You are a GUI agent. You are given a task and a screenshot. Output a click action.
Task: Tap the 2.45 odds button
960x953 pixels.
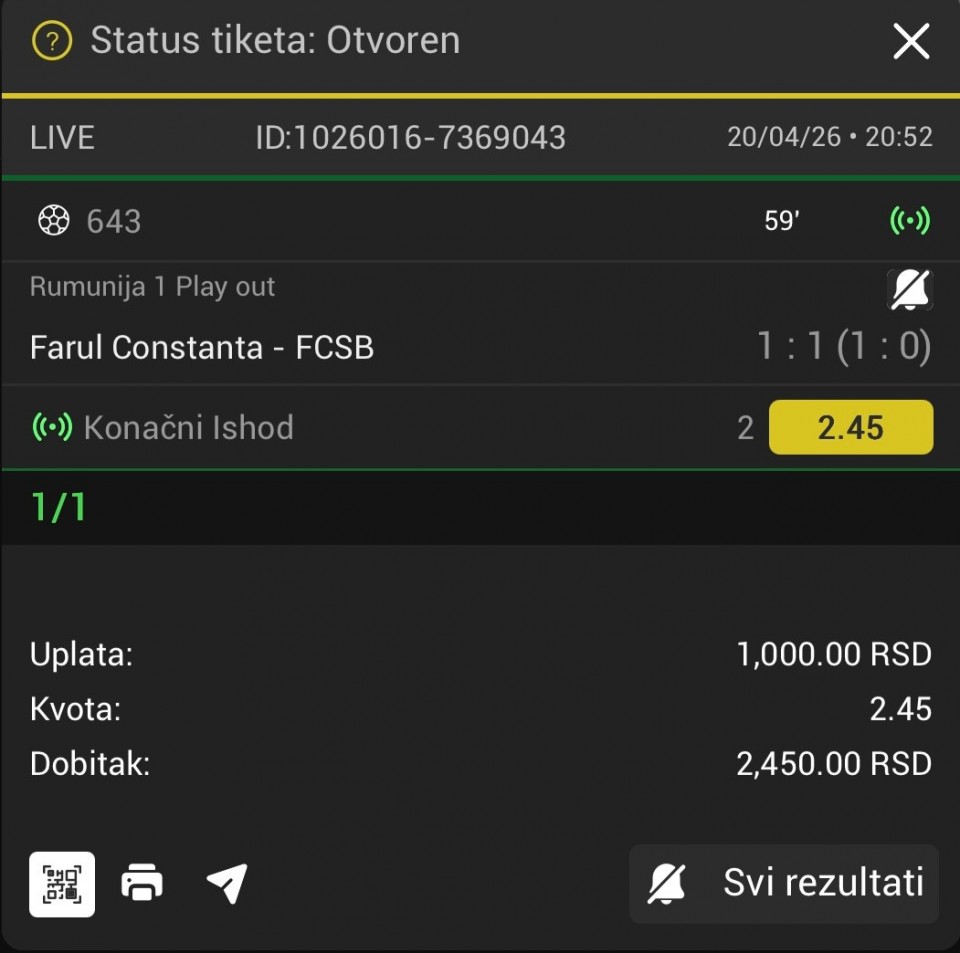pos(850,428)
